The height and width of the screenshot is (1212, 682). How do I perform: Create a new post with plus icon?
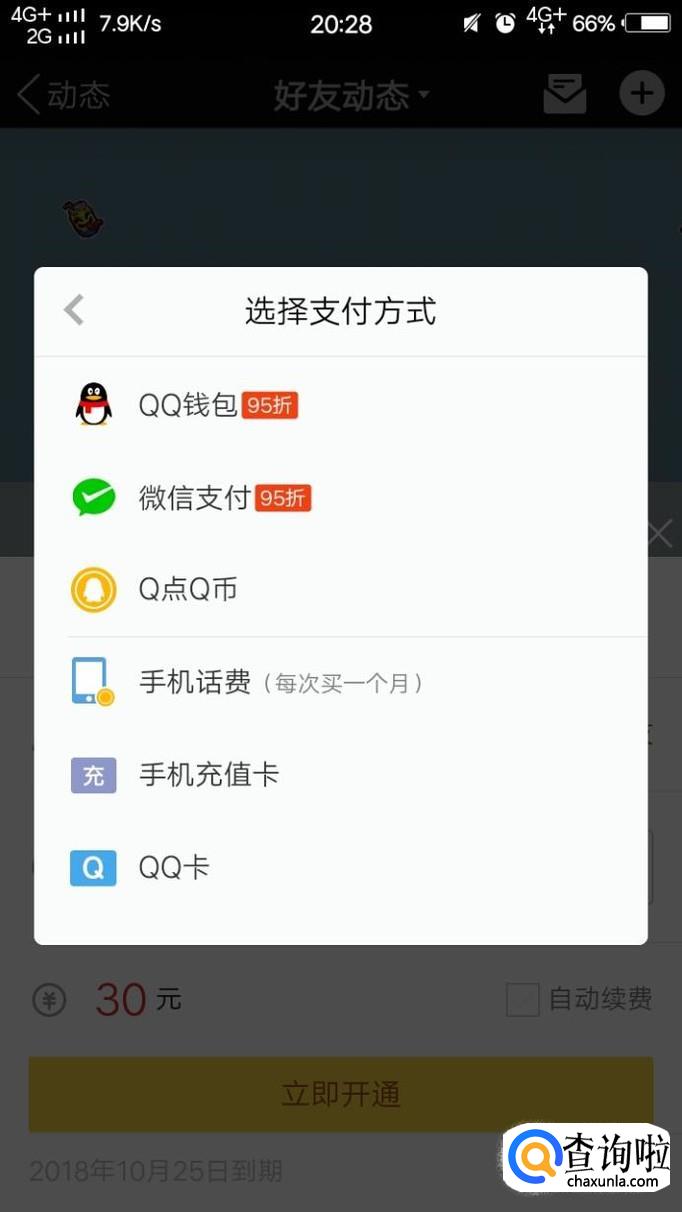pyautogui.click(x=641, y=94)
